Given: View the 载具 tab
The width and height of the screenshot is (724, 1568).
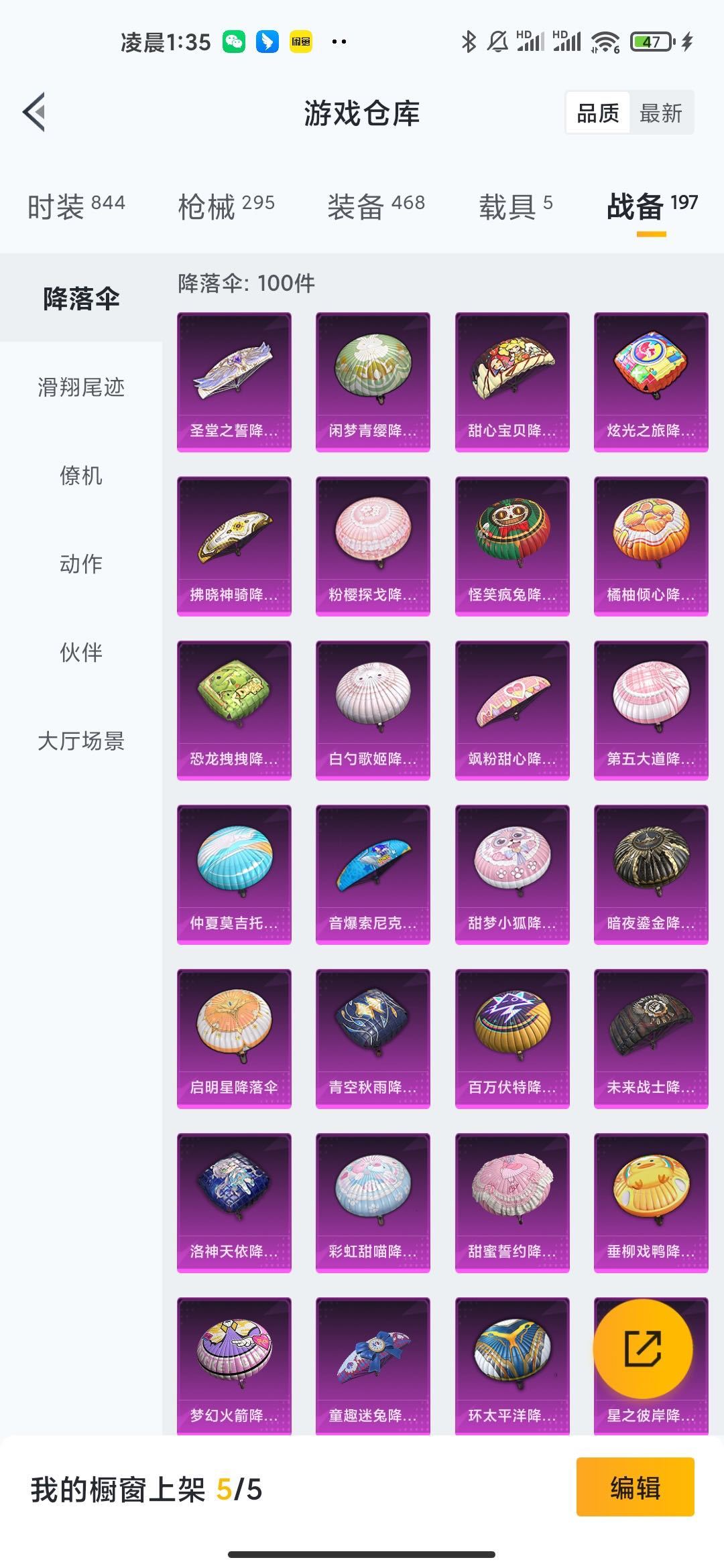Looking at the screenshot, I should tap(515, 206).
